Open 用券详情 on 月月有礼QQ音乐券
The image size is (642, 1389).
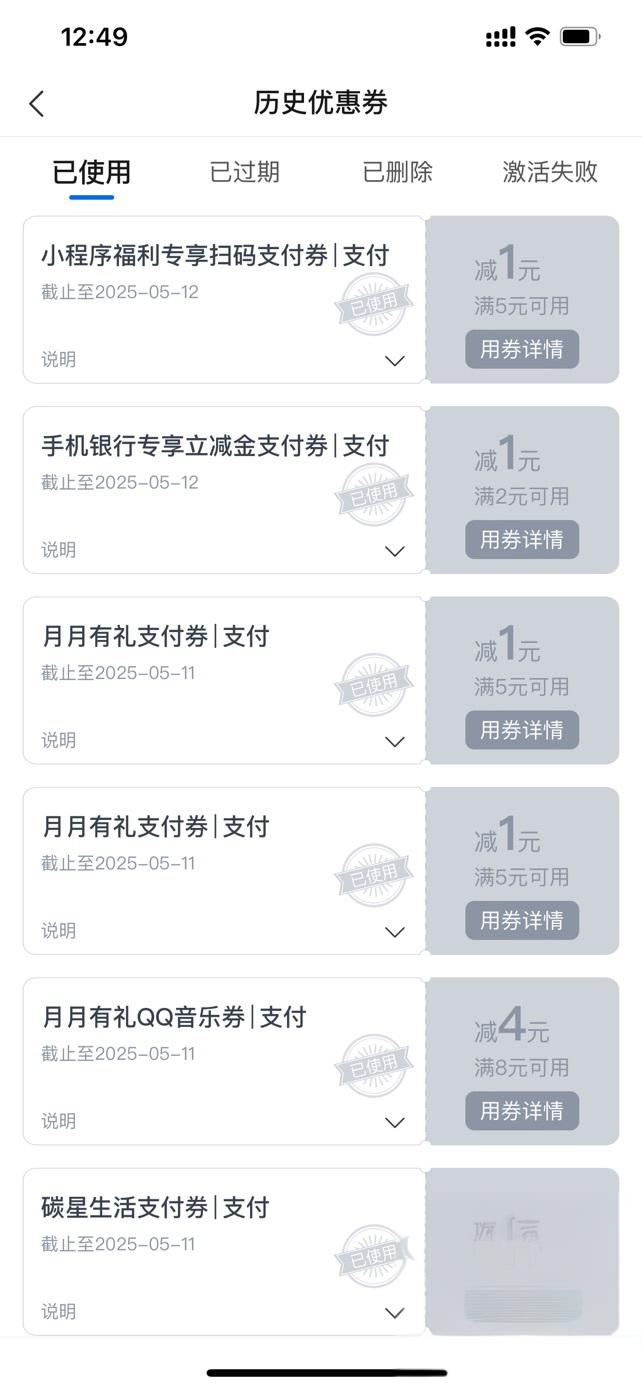pos(522,1111)
